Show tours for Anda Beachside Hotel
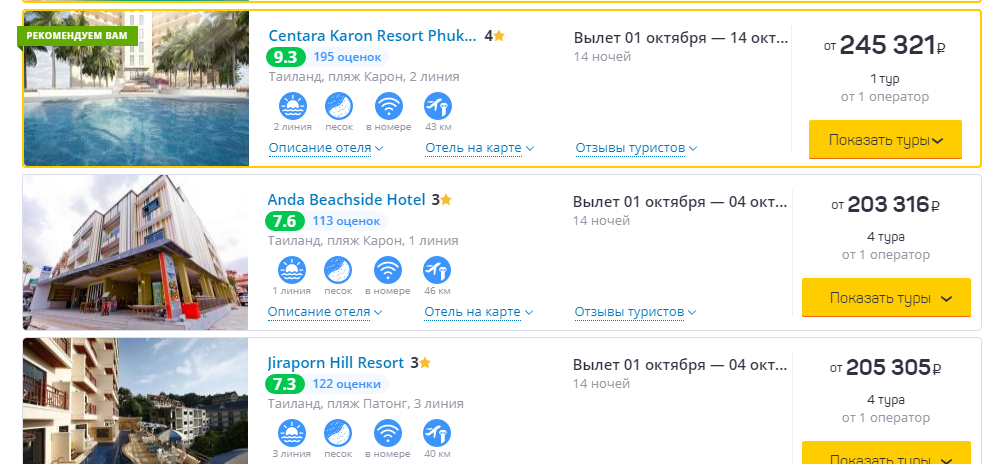This screenshot has height=464, width=990. pos(885,298)
